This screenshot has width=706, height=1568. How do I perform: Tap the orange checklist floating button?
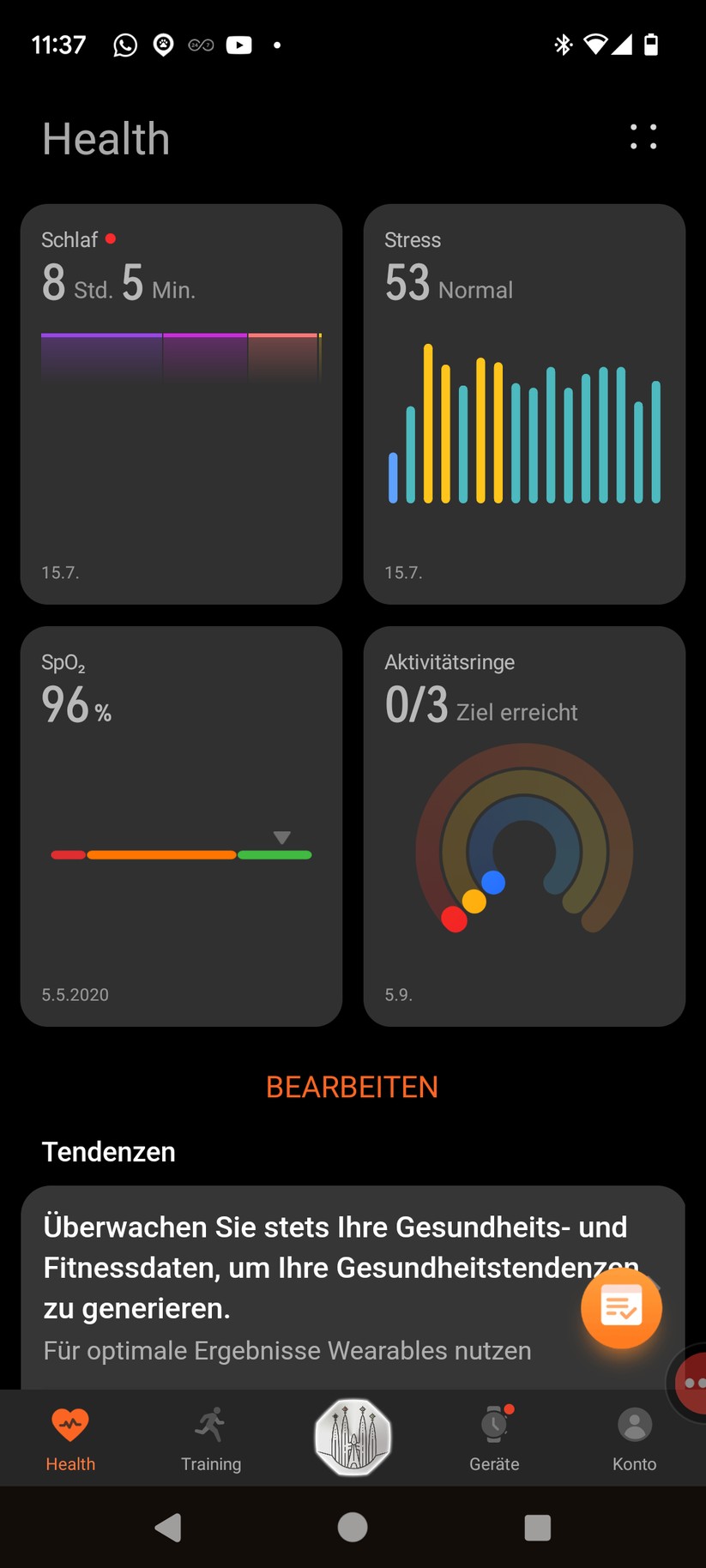pyautogui.click(x=621, y=1308)
